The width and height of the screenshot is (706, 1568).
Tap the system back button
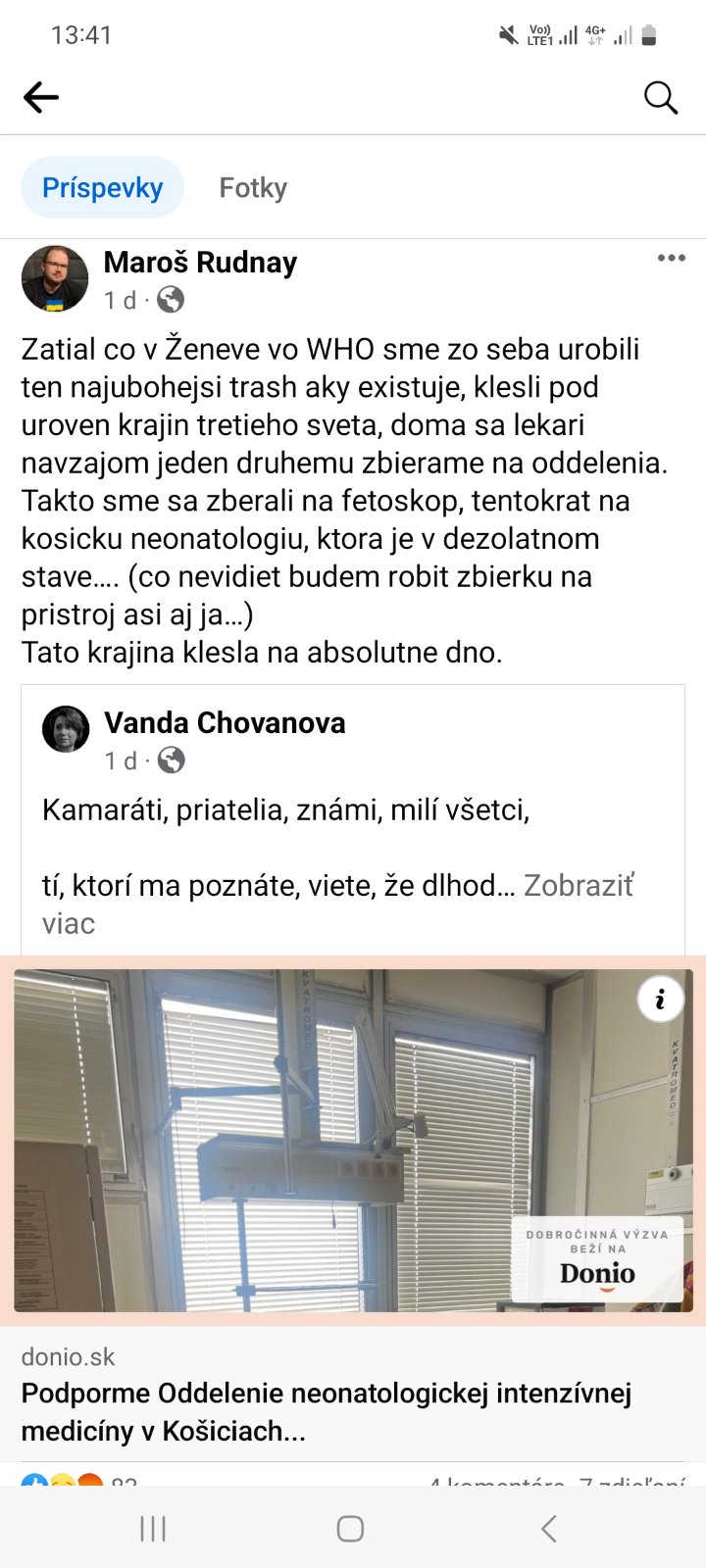point(549,1528)
